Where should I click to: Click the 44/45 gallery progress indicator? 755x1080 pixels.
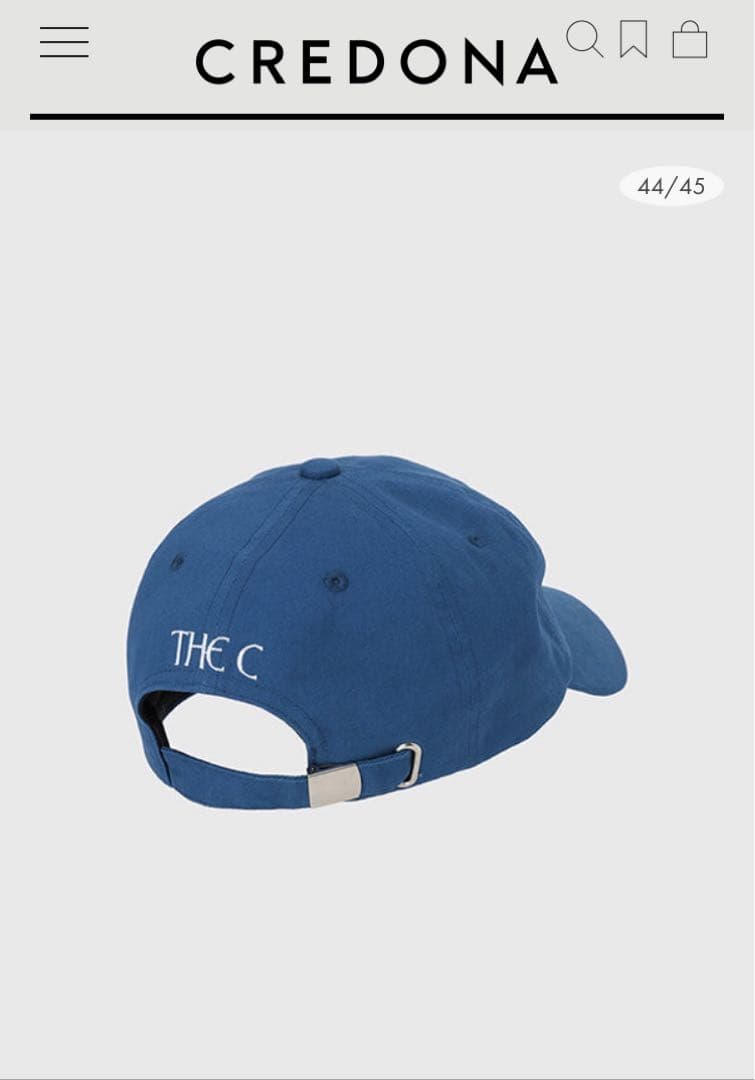[672, 184]
